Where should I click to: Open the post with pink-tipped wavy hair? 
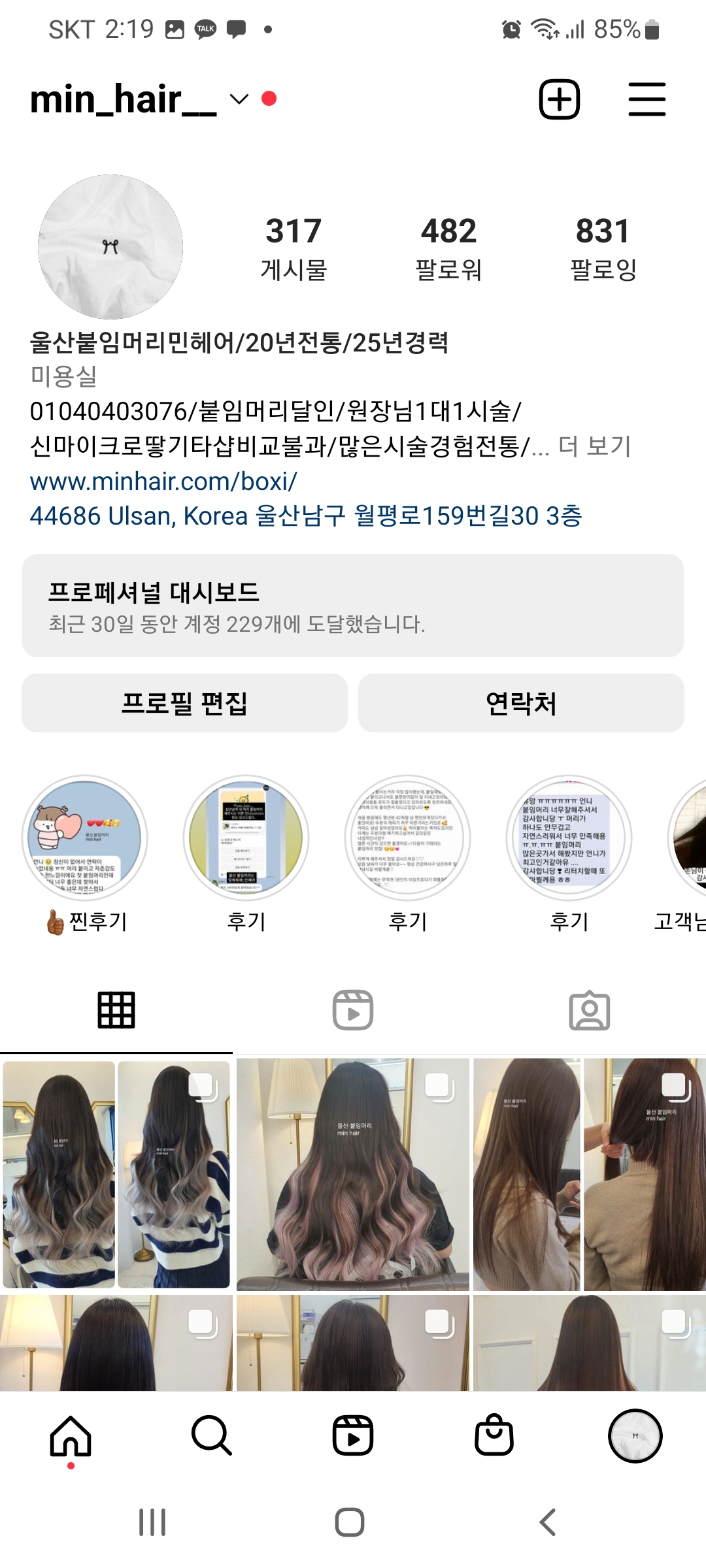(x=353, y=1175)
